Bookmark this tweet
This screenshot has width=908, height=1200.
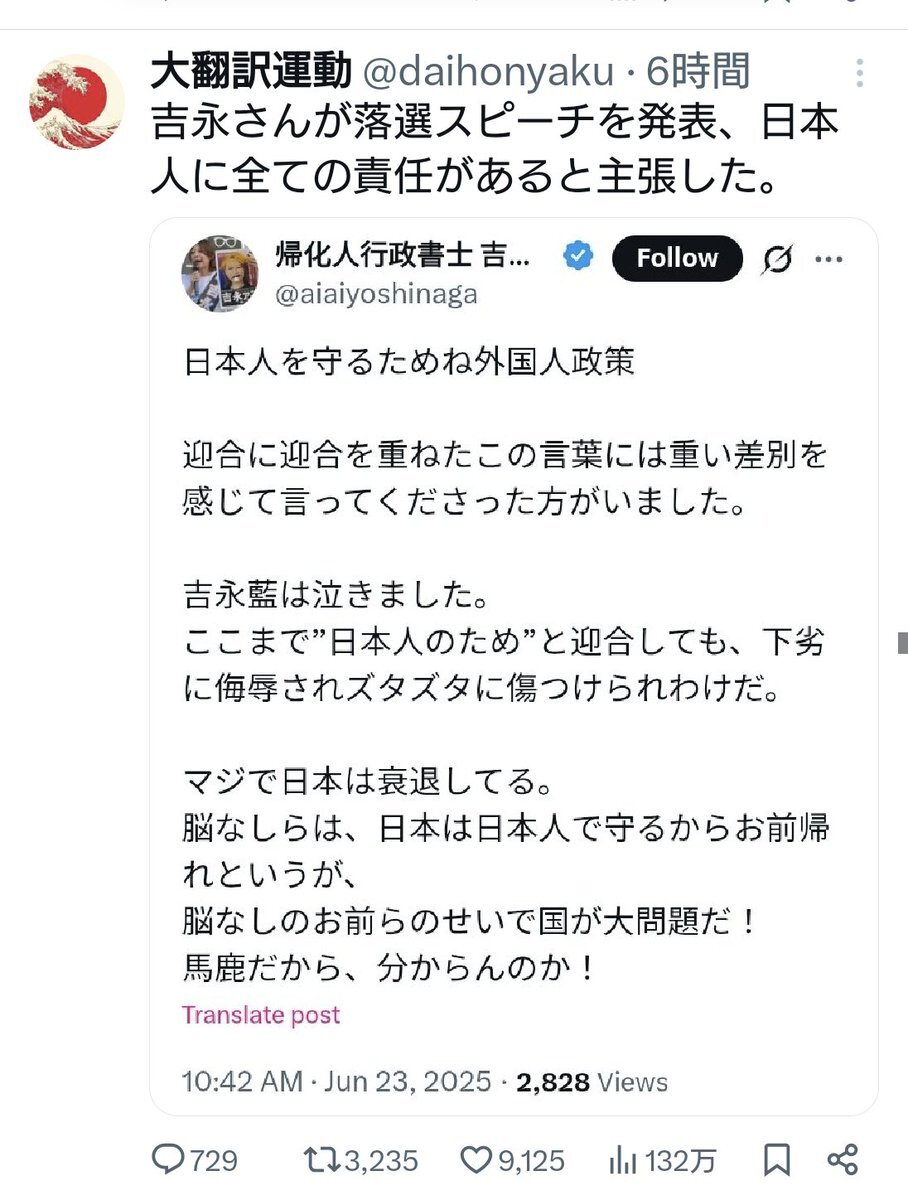click(776, 1160)
